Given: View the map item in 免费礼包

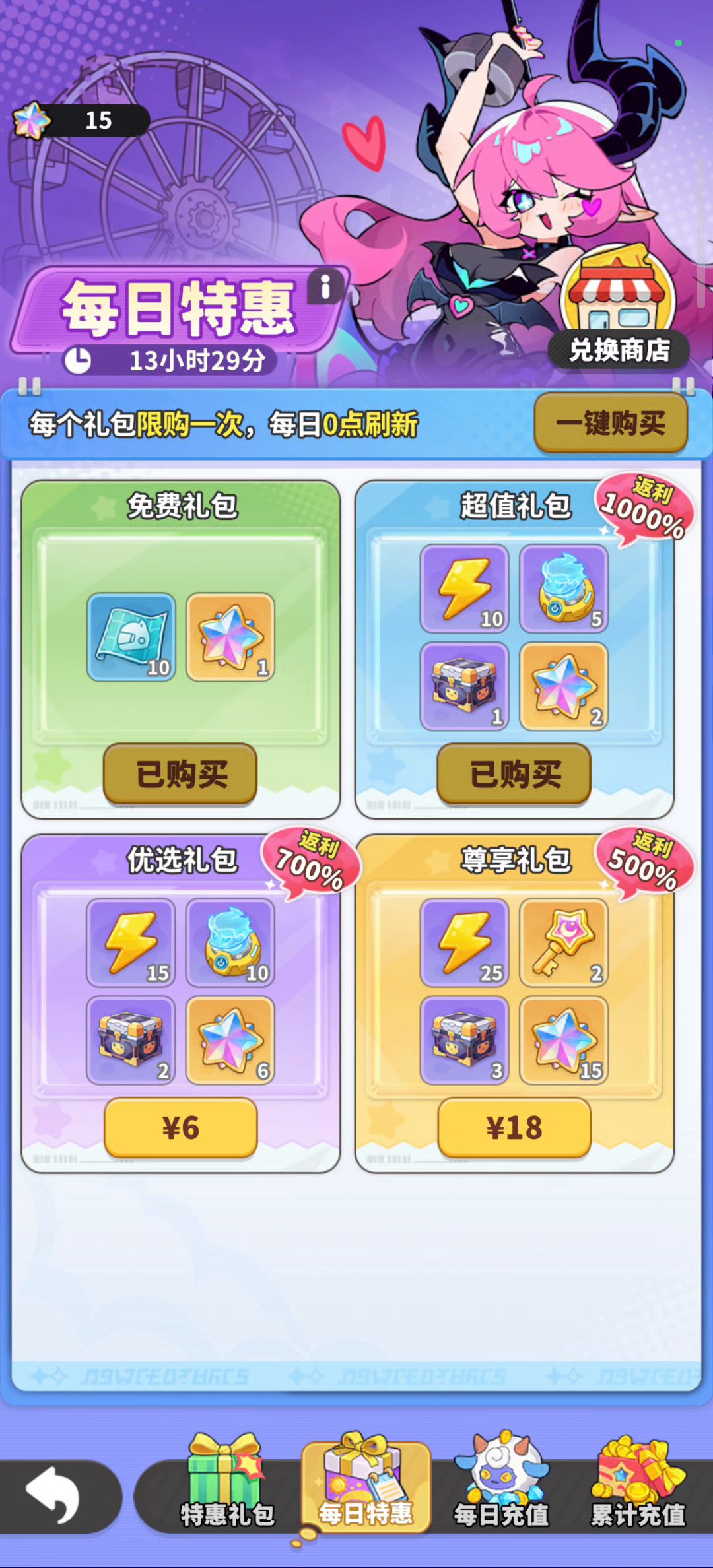Looking at the screenshot, I should point(131,637).
